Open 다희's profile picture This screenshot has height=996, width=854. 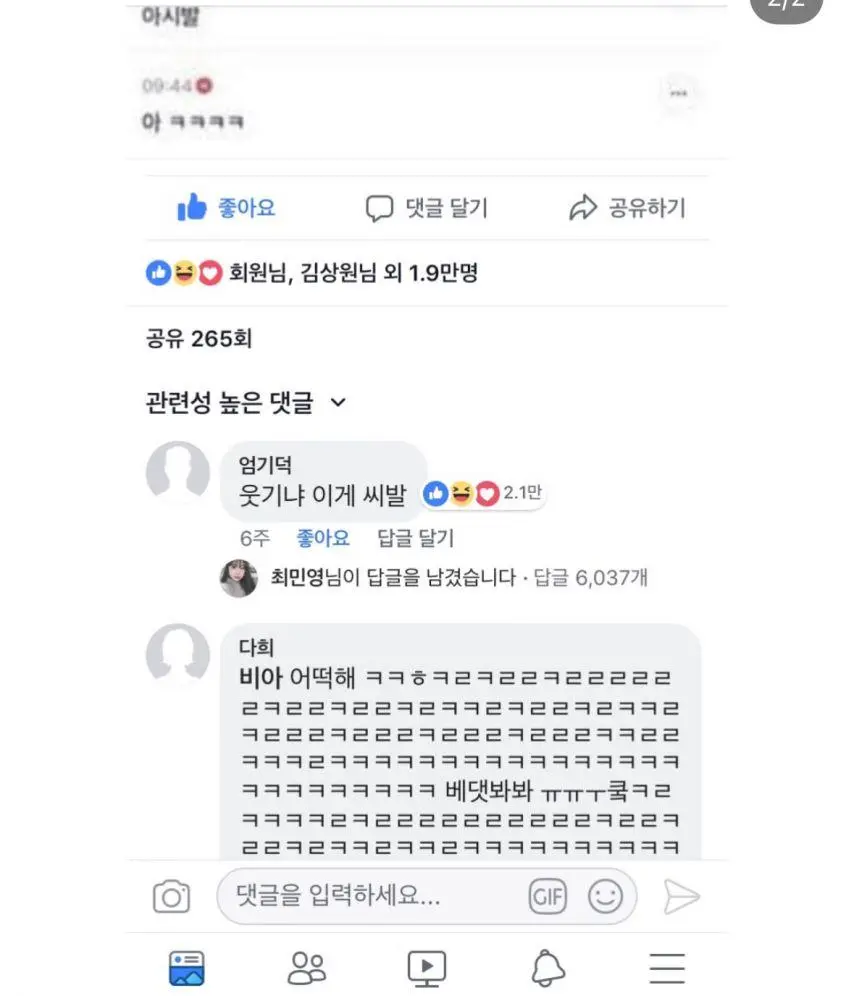point(178,655)
